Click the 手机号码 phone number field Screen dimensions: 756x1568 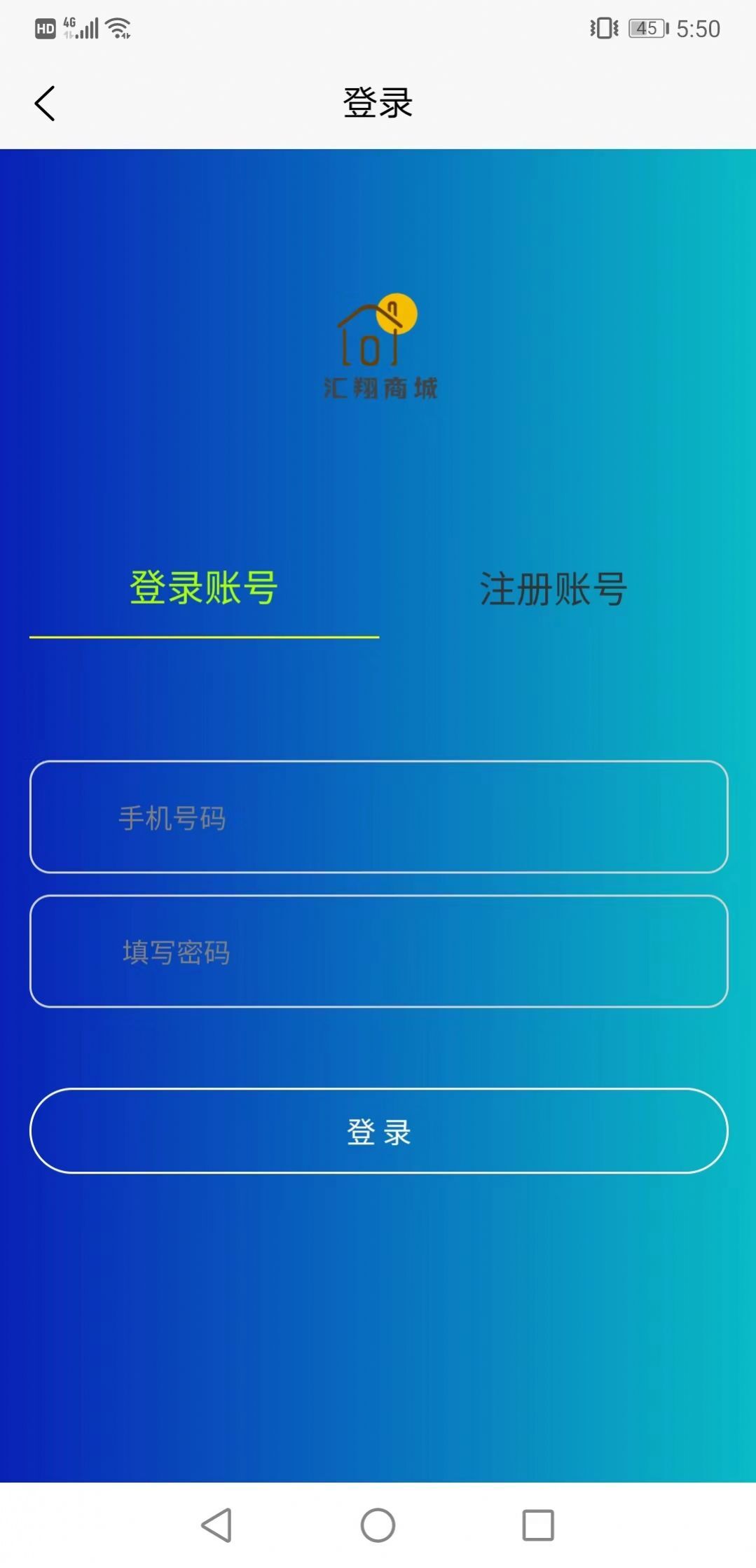click(x=378, y=819)
